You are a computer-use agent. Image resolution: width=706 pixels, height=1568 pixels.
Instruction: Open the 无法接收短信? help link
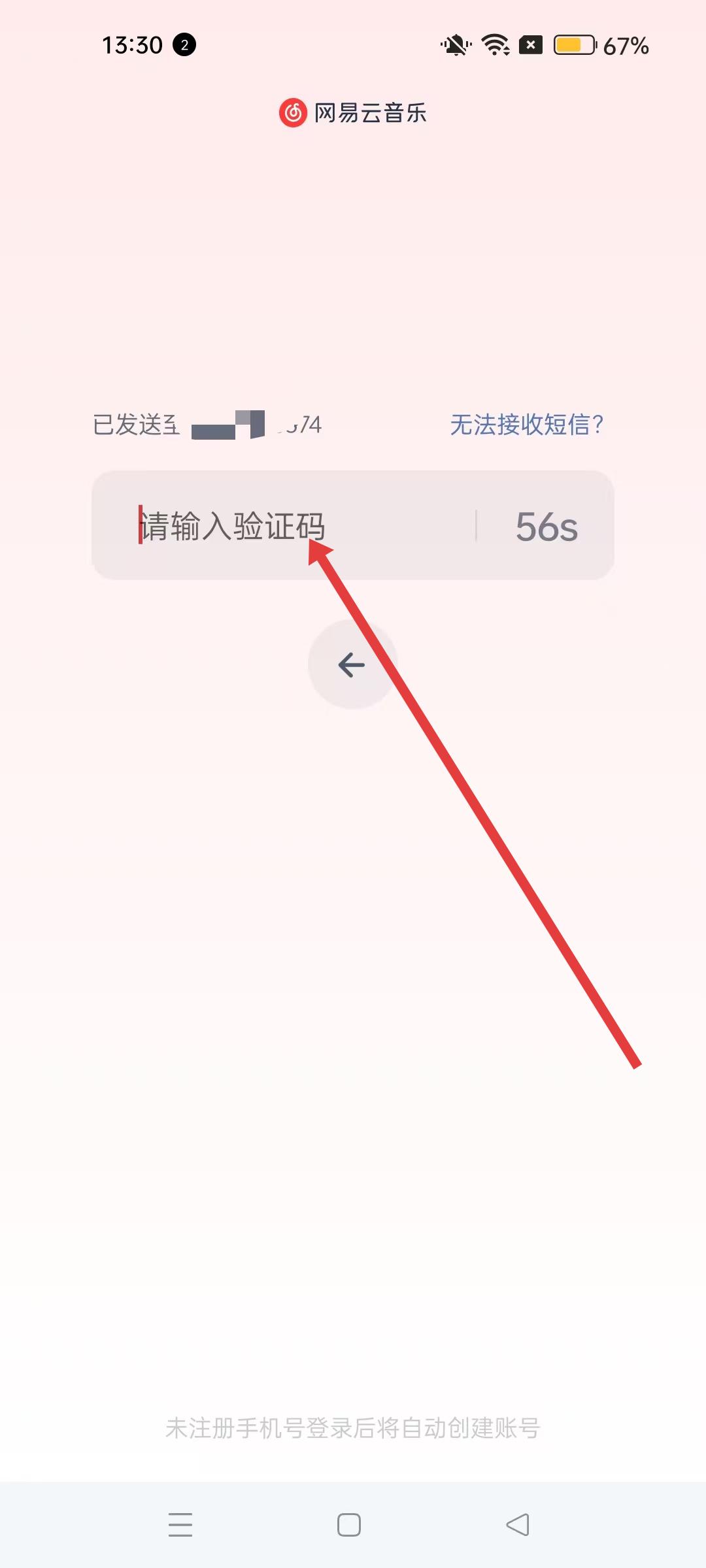tap(526, 425)
